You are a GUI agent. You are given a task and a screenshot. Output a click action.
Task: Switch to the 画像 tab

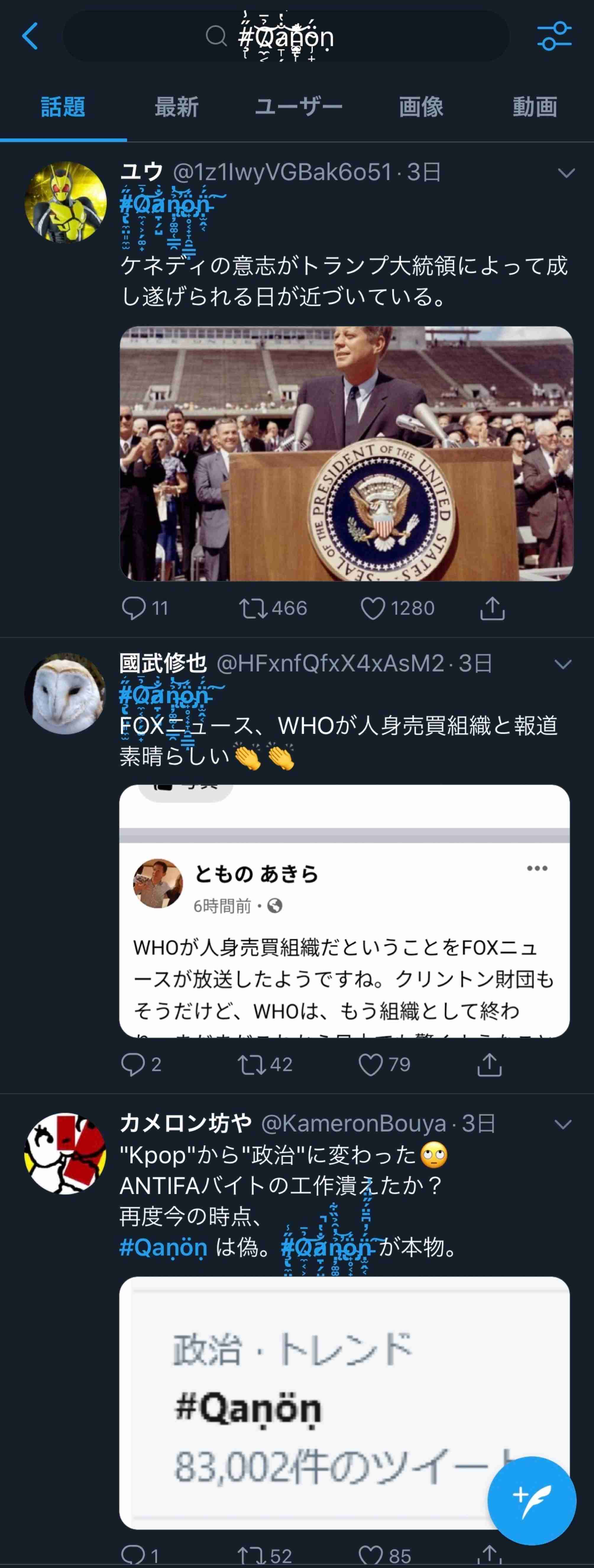tap(420, 107)
